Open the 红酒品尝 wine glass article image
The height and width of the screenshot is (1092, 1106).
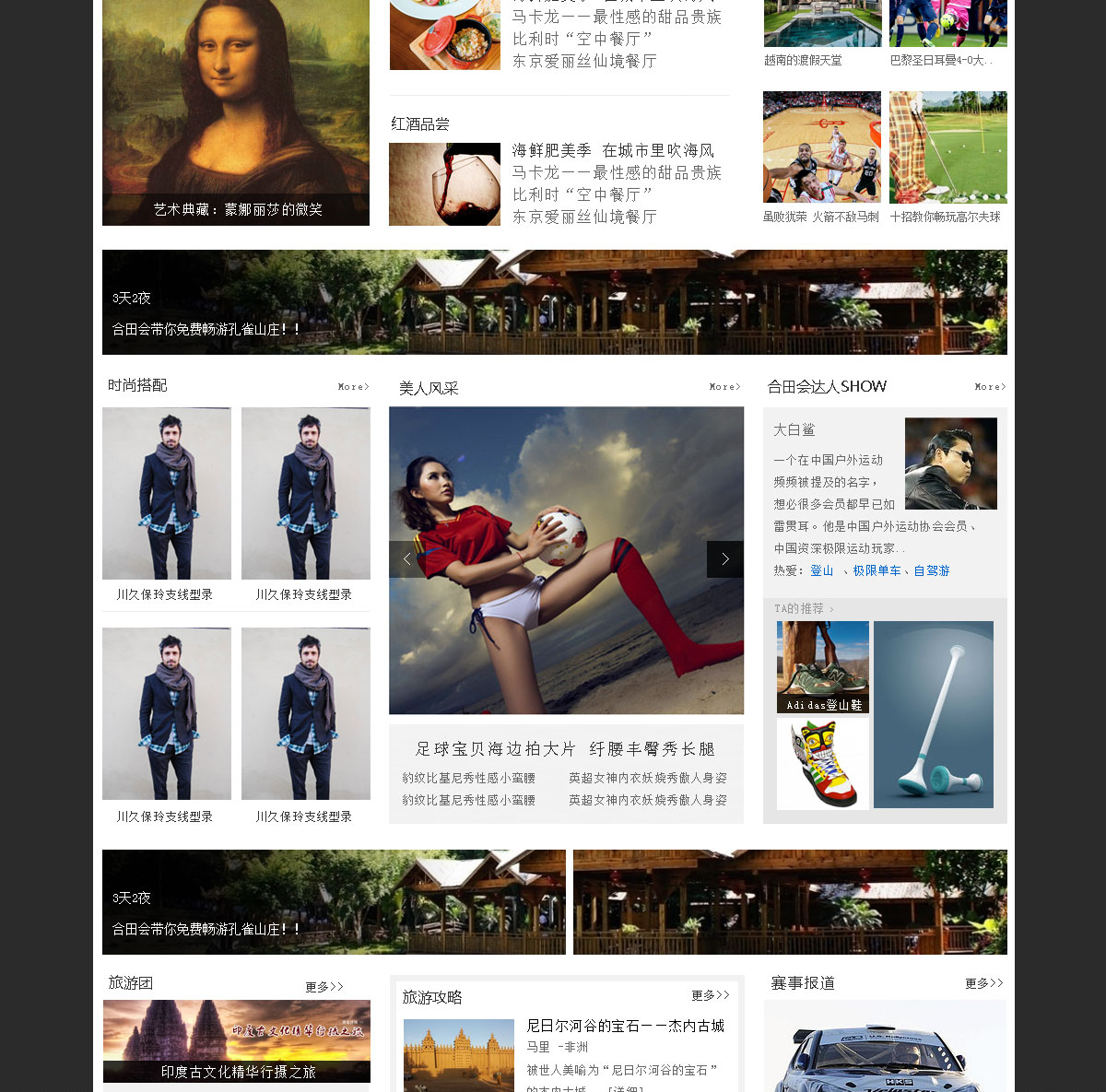pyautogui.click(x=444, y=184)
